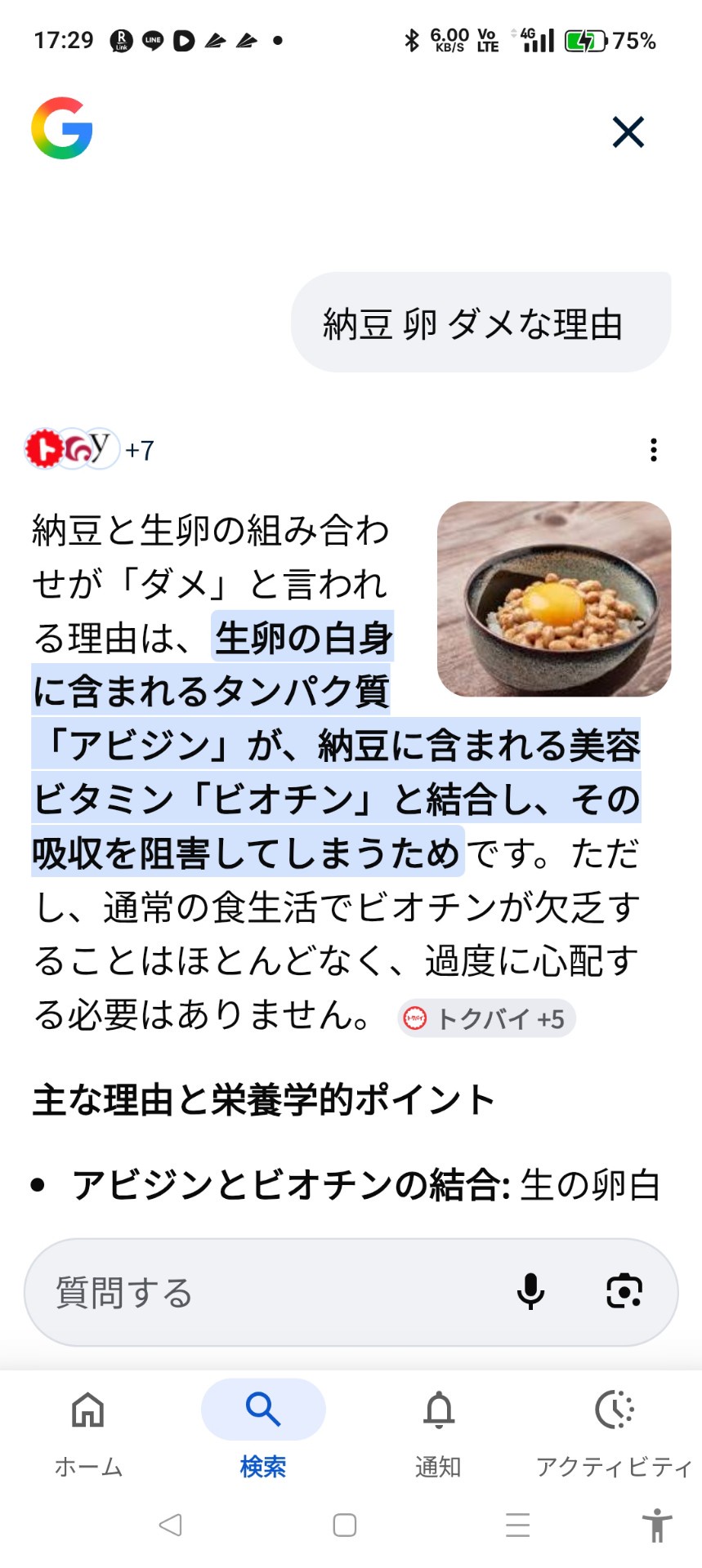Start voice input with the microphone
This screenshot has width=702, height=1568.
530,1292
